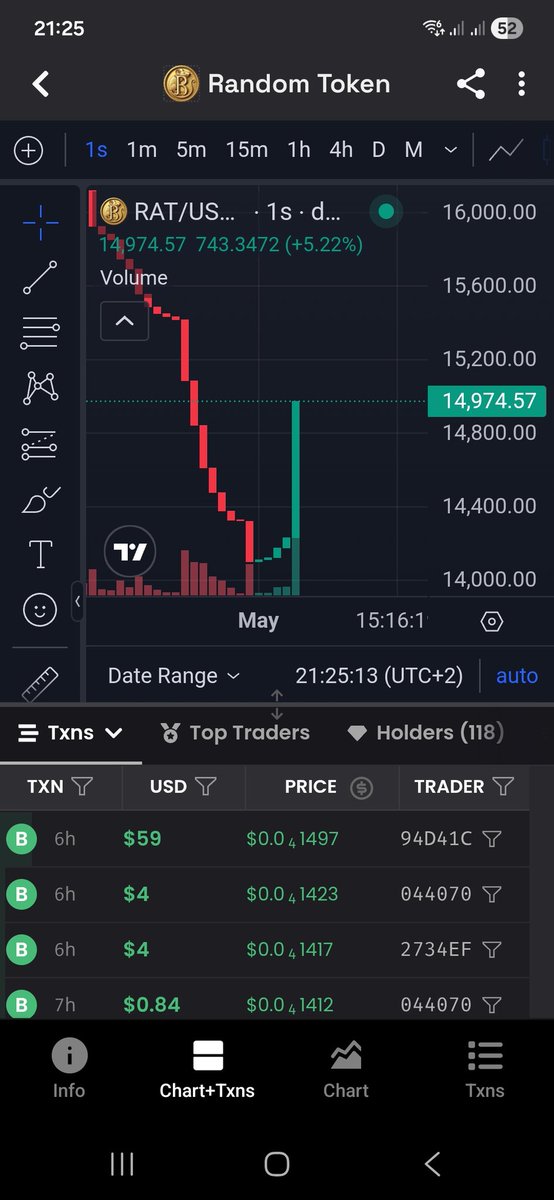Image resolution: width=554 pixels, height=1200 pixels.
Task: Toggle the auto price scale
Action: point(517,676)
